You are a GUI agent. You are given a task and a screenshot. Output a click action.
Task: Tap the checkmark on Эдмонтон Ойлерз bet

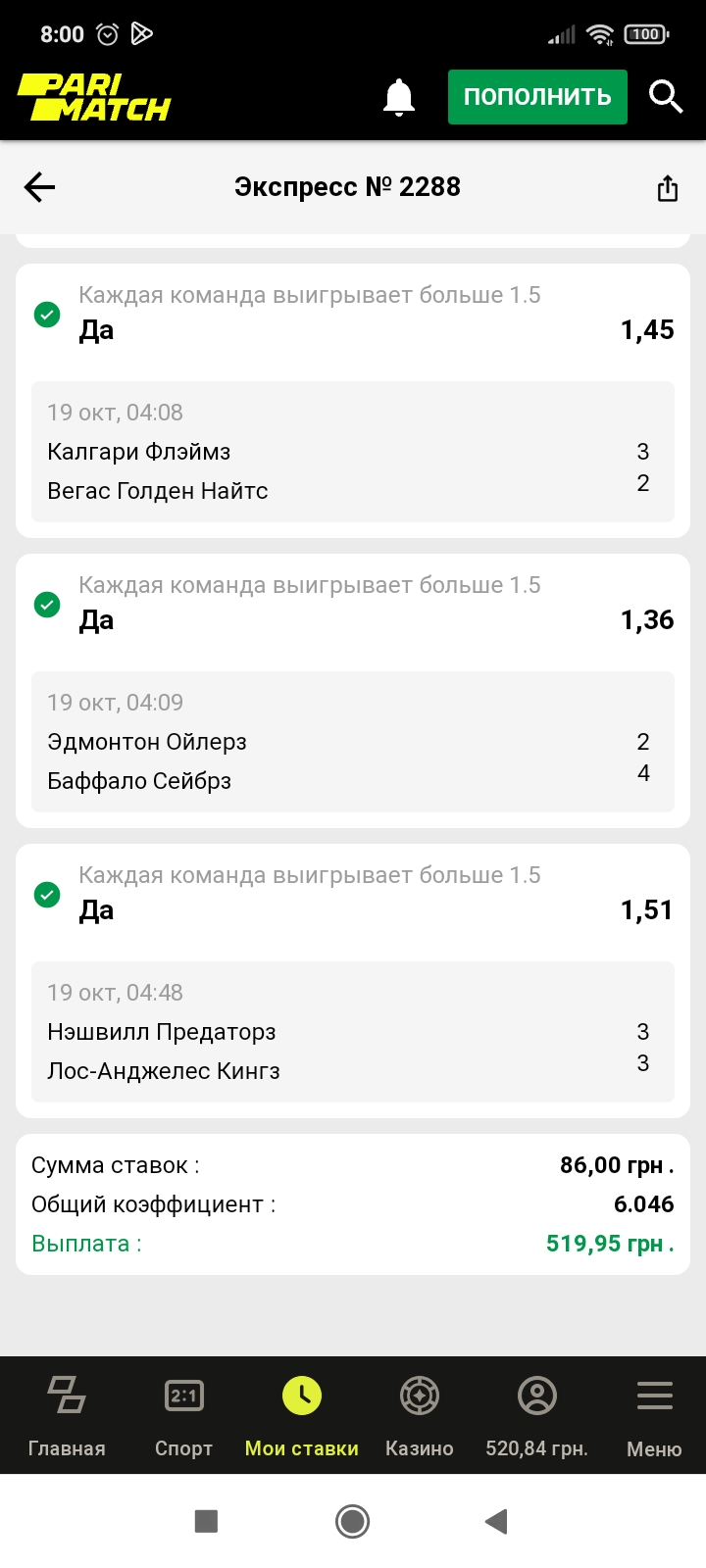pos(46,606)
